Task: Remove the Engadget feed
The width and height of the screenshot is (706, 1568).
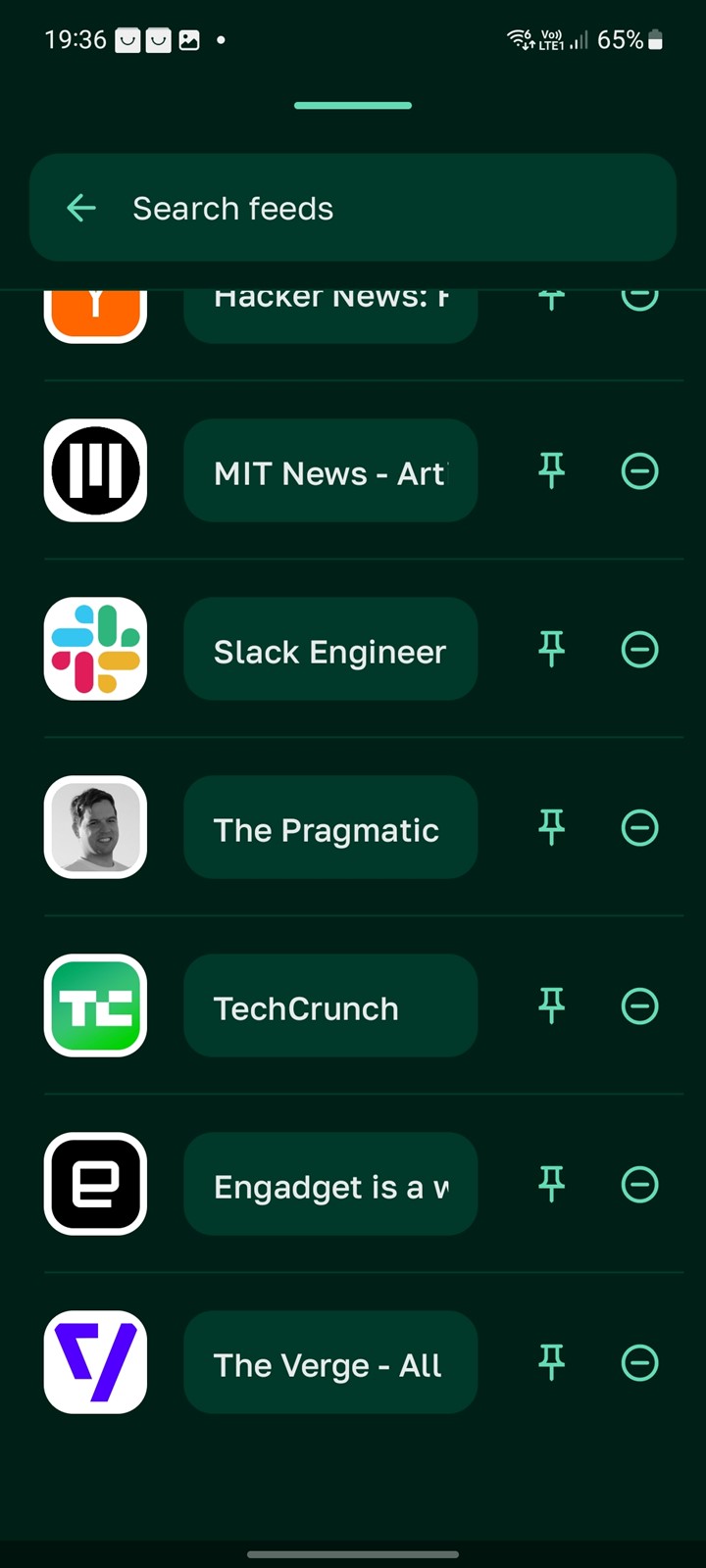Action: click(640, 1185)
